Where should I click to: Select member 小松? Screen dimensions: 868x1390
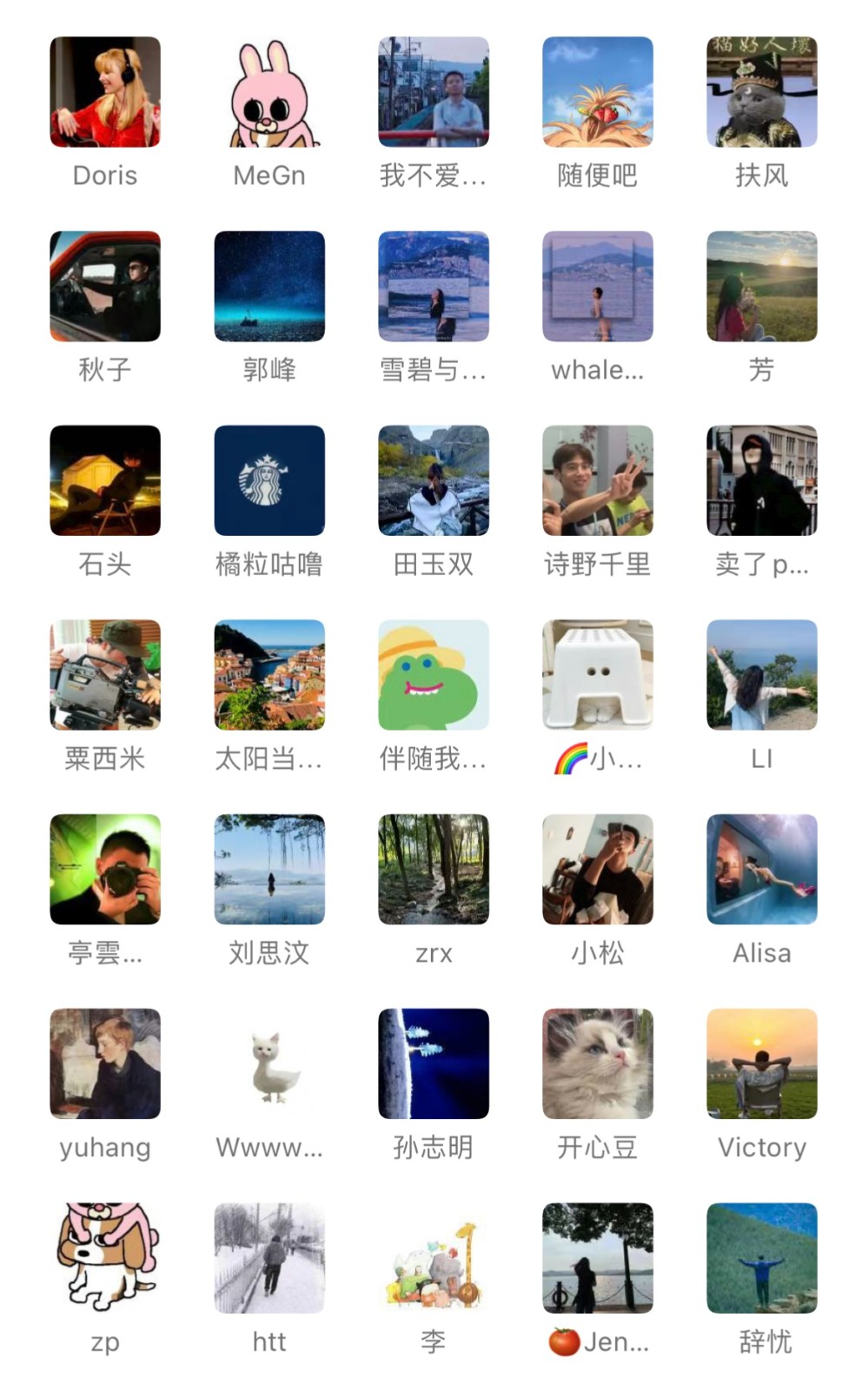598,870
